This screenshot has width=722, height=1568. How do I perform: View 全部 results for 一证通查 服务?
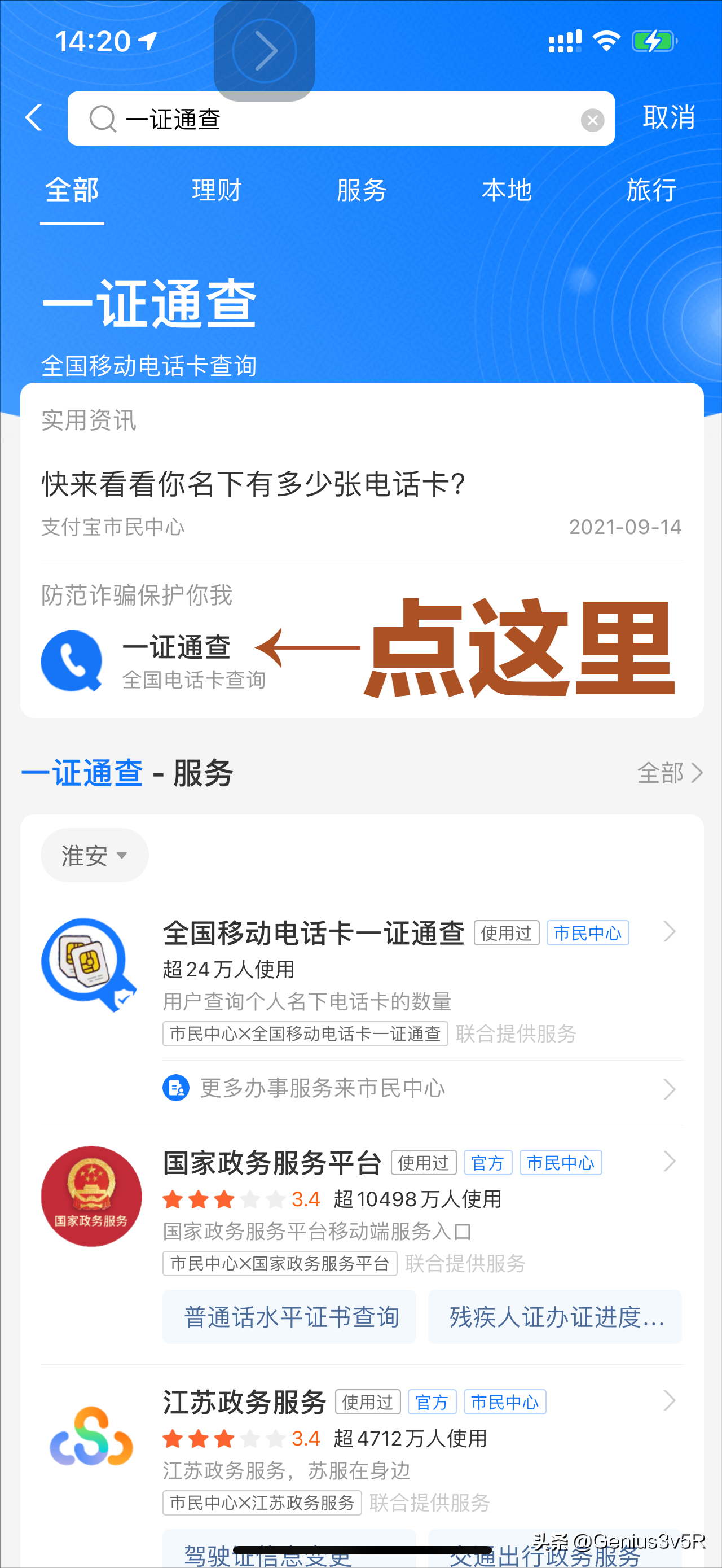tap(670, 773)
